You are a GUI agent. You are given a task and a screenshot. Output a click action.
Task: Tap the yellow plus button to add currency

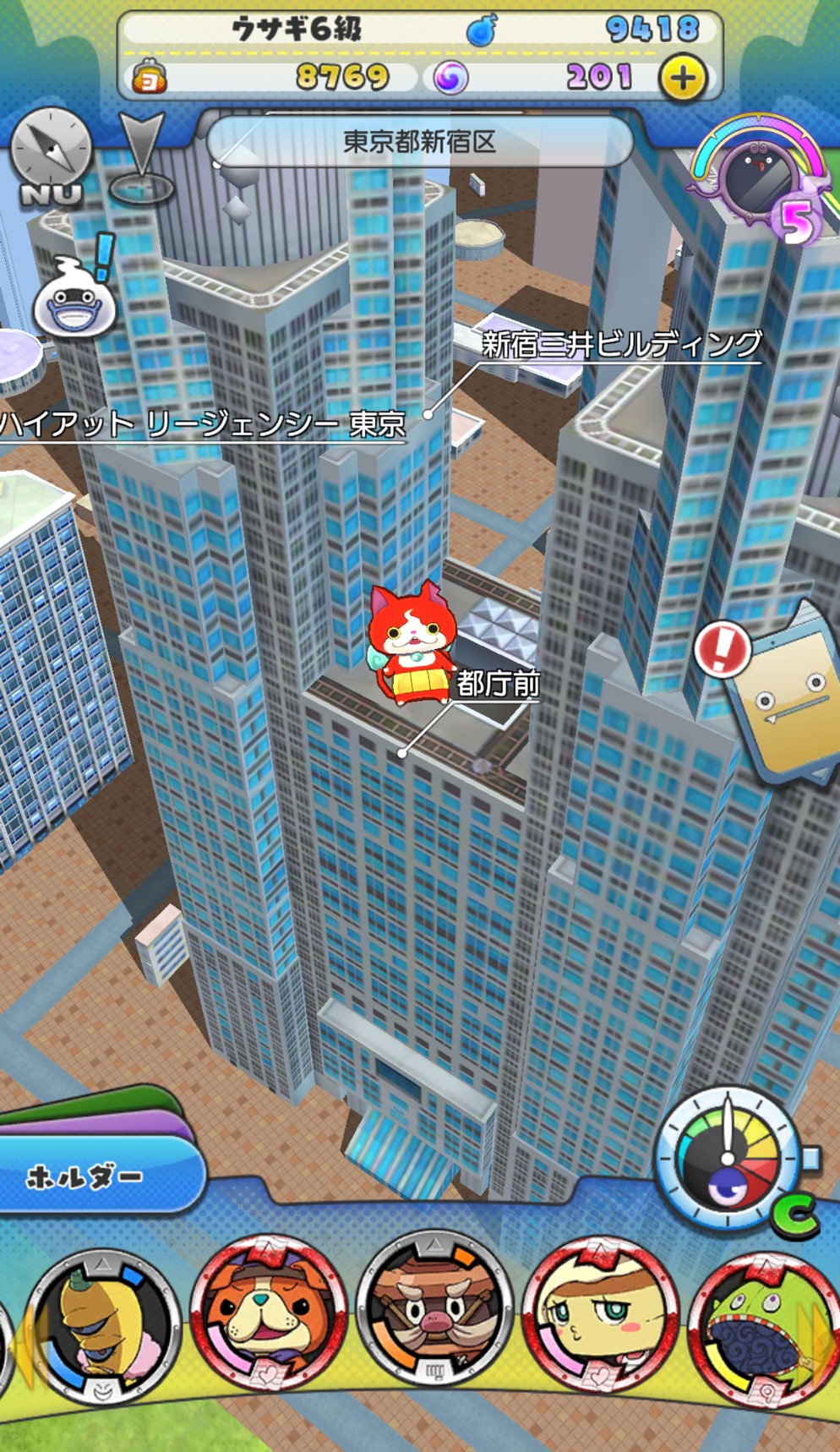tap(683, 79)
